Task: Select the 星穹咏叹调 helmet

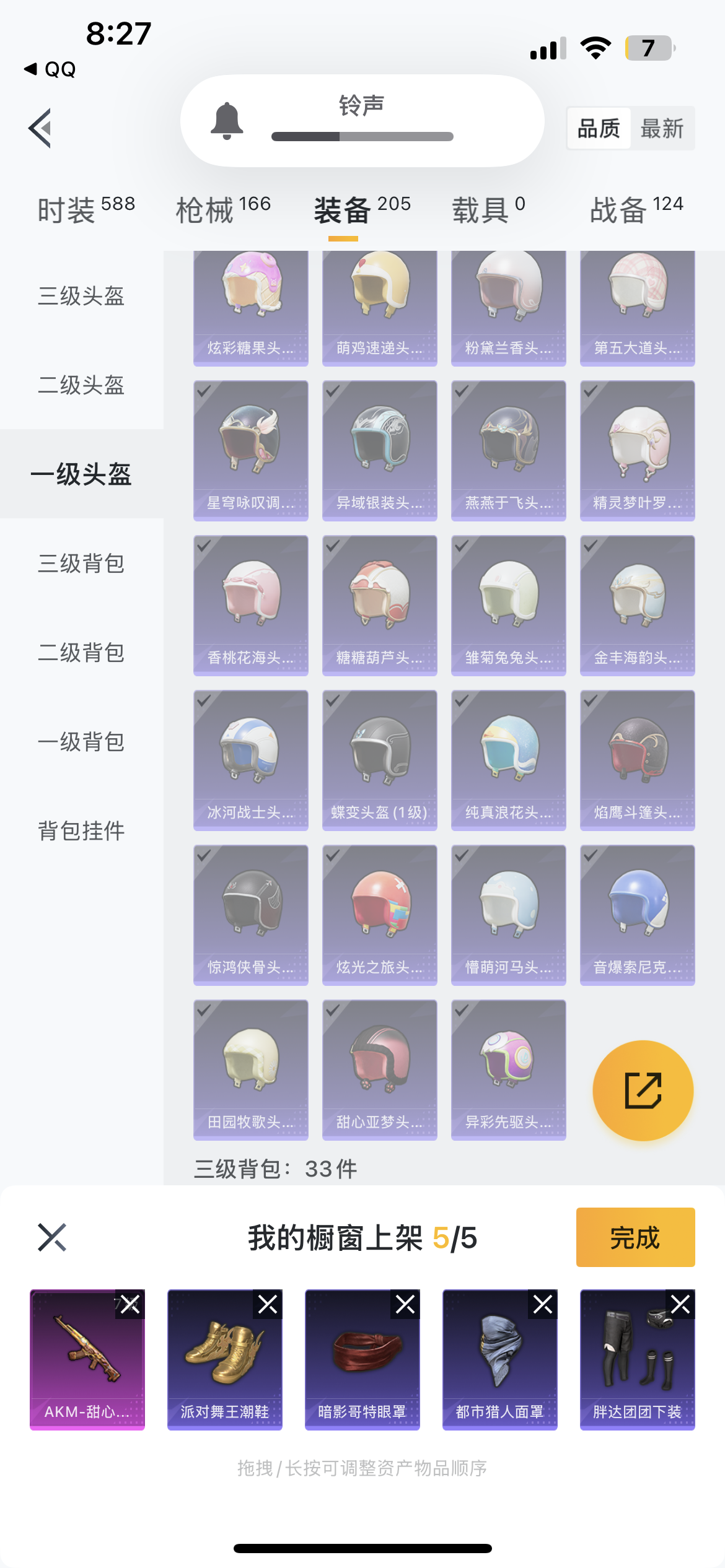Action: pos(251,450)
